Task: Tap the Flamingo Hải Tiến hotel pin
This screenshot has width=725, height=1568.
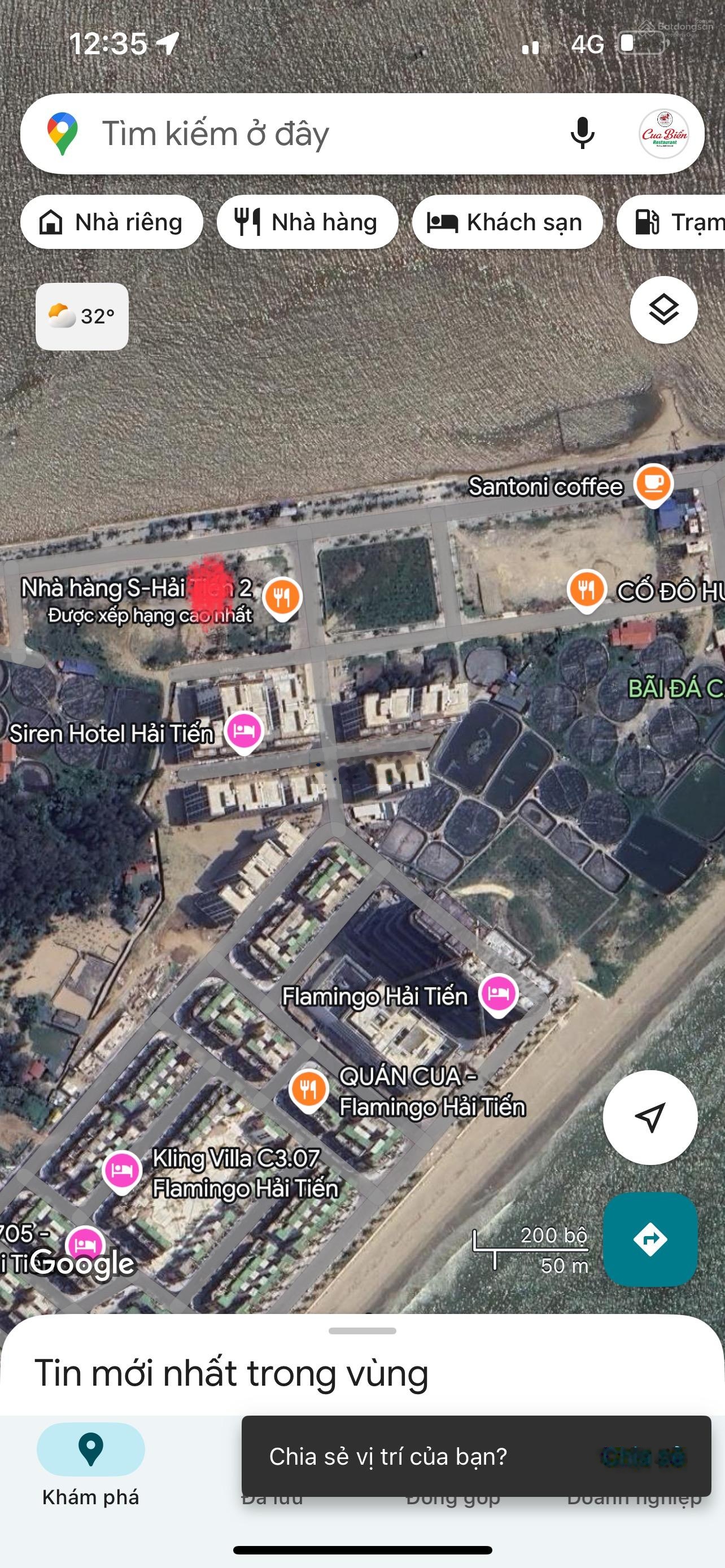Action: click(x=498, y=994)
